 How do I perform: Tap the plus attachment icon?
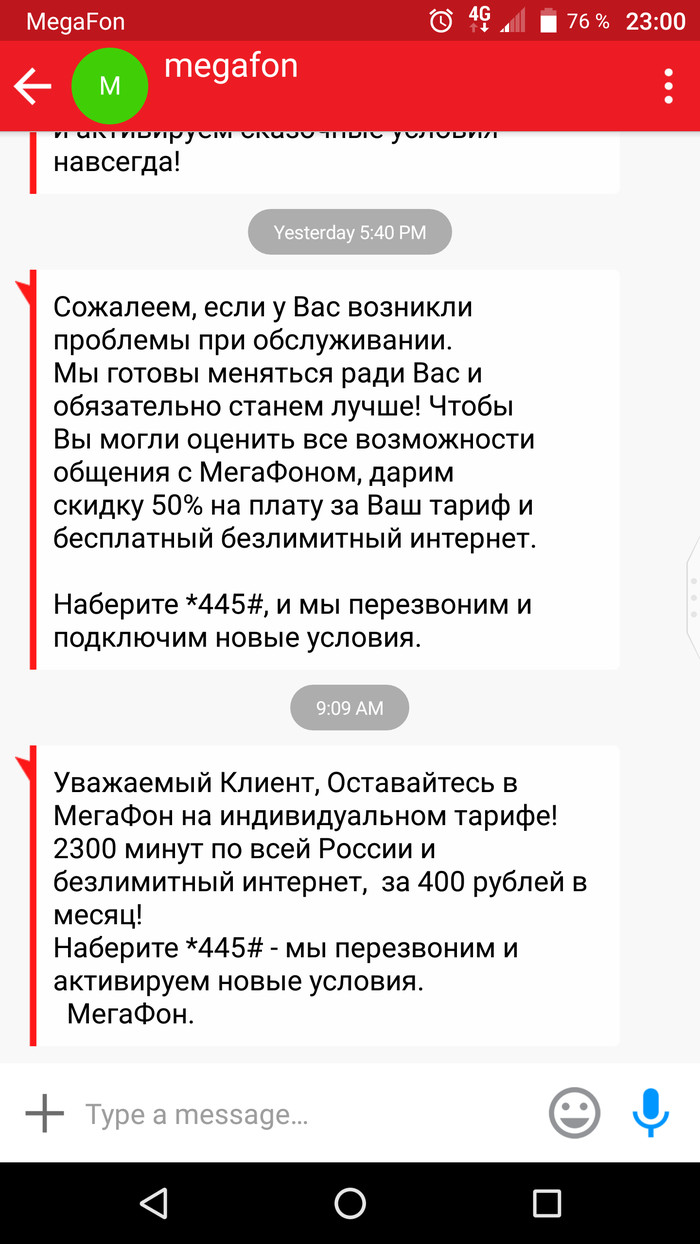click(x=44, y=1114)
